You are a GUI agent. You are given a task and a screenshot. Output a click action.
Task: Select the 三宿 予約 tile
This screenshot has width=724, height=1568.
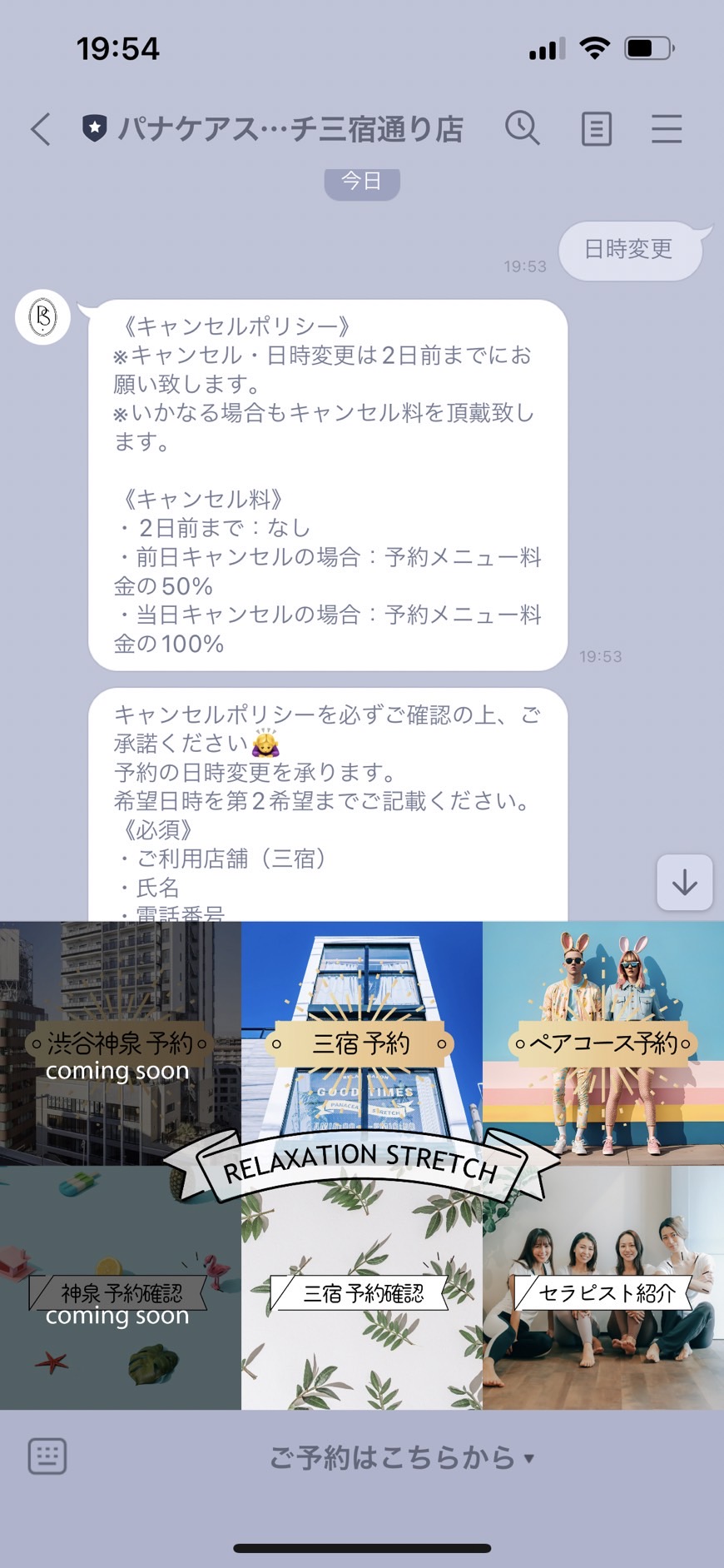(361, 1043)
